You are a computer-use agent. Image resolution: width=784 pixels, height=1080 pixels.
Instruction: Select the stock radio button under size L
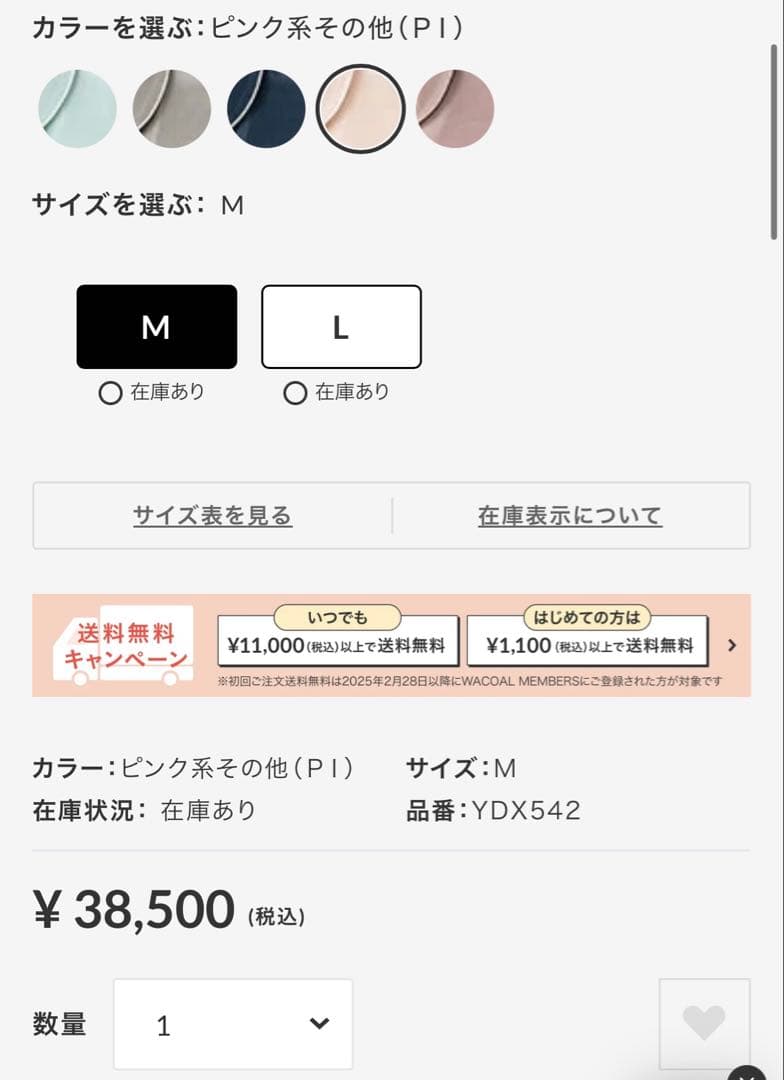click(x=295, y=393)
